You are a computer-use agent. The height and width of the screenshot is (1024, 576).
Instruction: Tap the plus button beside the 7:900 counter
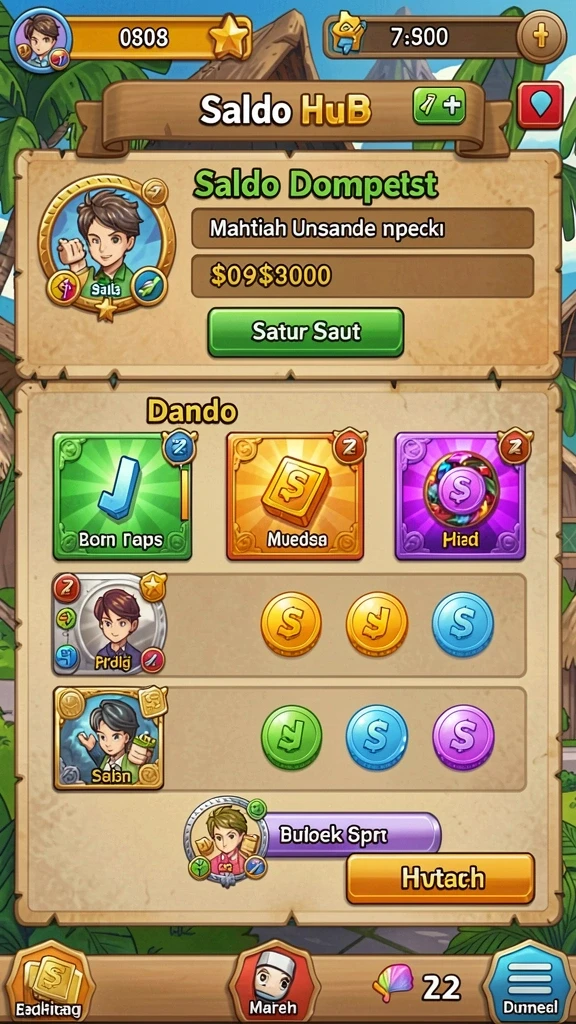coord(541,36)
